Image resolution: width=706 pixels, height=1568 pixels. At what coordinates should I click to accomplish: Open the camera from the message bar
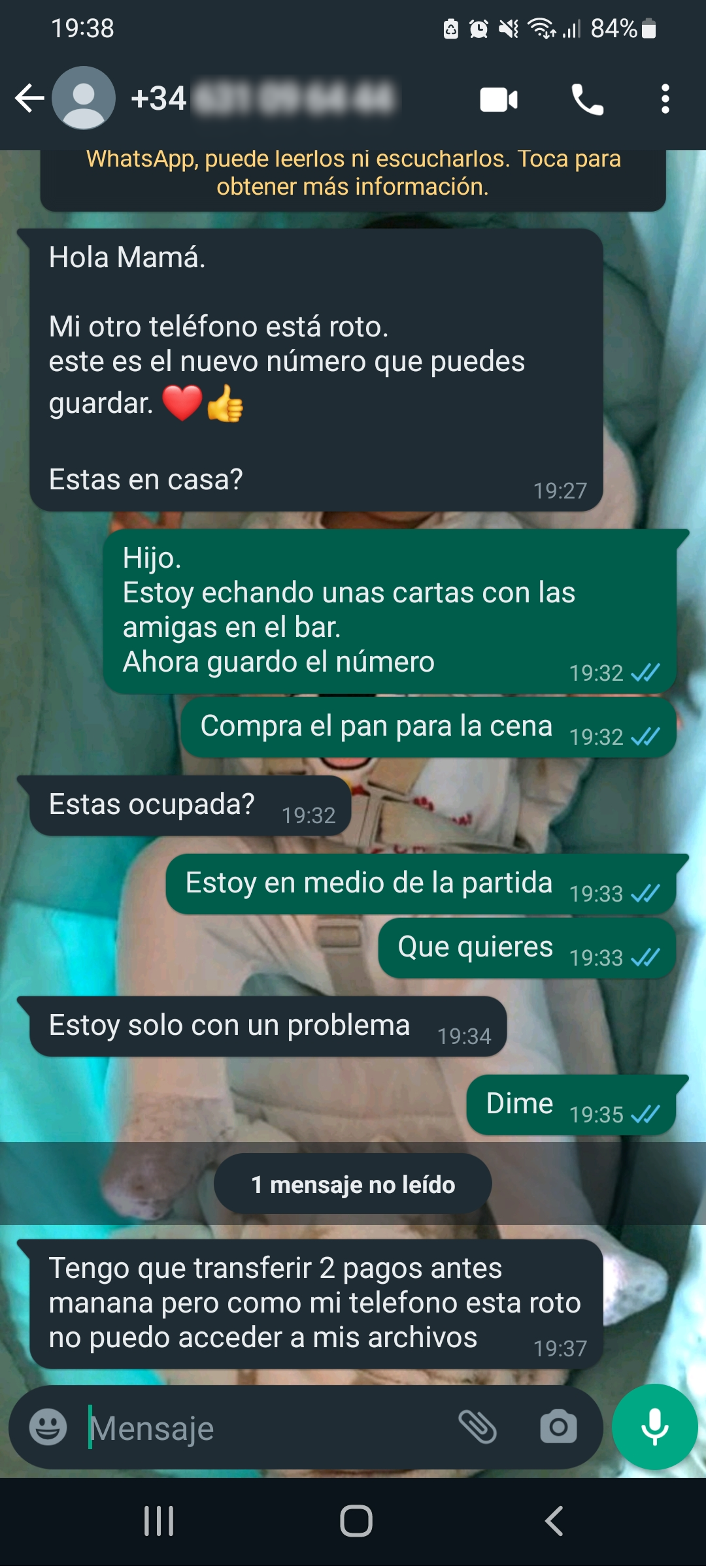click(558, 1427)
